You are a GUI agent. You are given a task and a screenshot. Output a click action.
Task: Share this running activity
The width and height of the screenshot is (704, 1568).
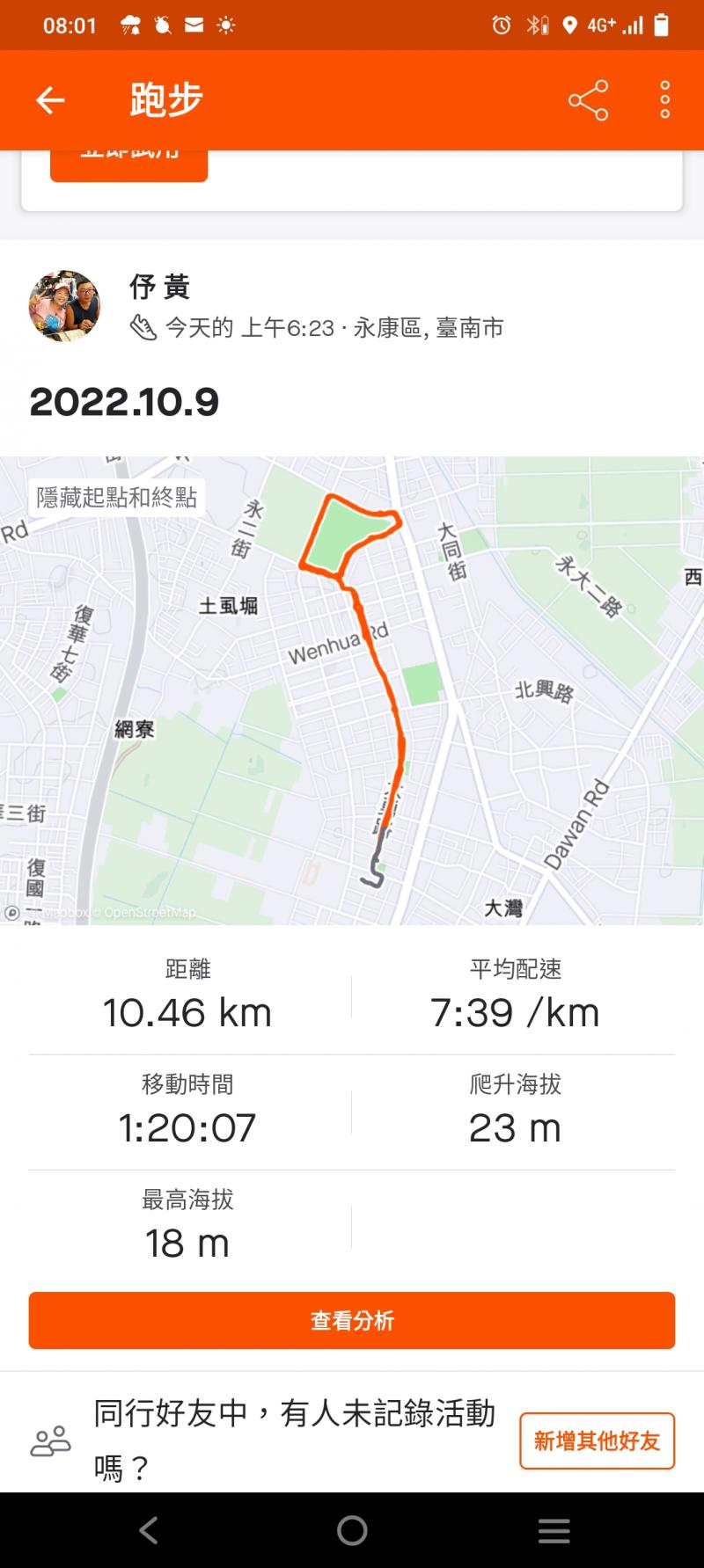pyautogui.click(x=588, y=100)
